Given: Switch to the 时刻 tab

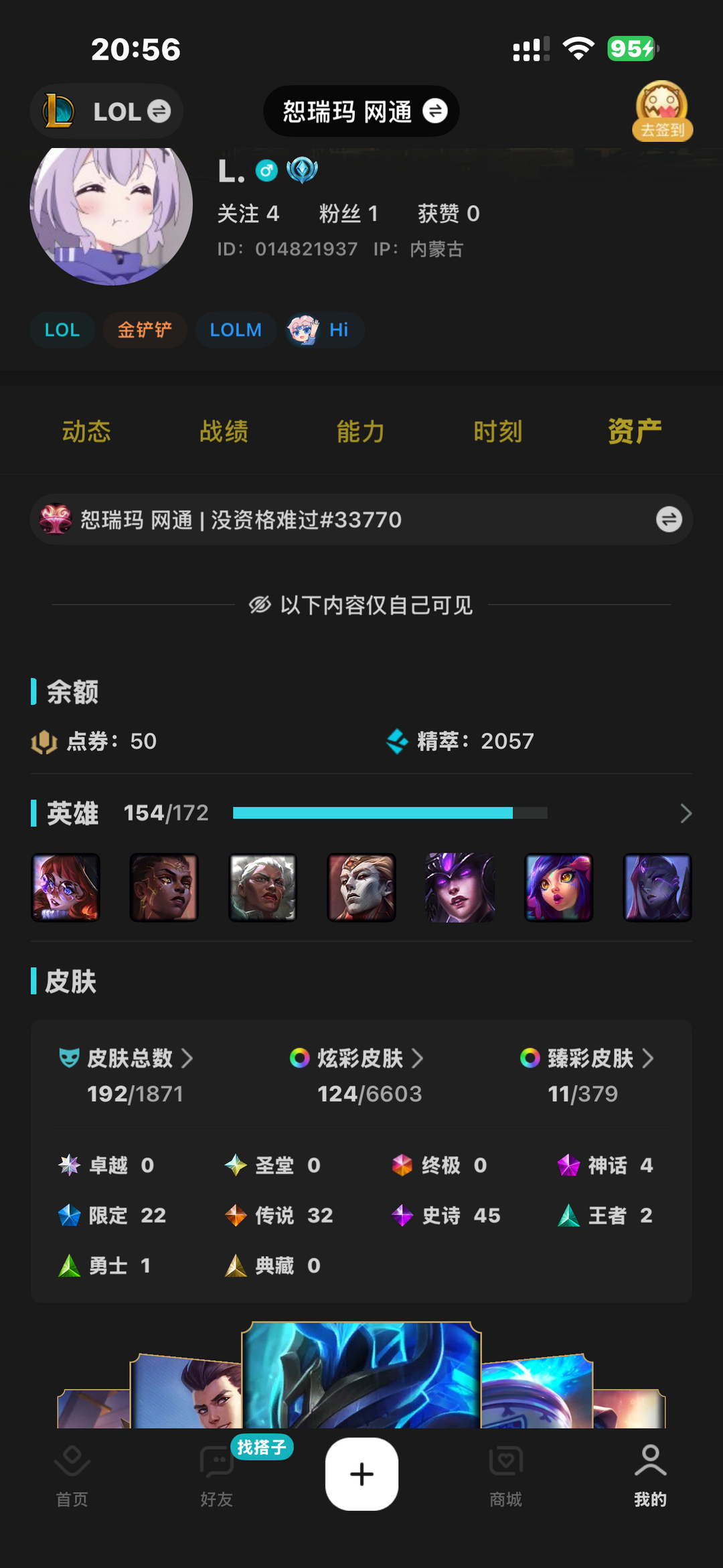Looking at the screenshot, I should click(x=497, y=431).
